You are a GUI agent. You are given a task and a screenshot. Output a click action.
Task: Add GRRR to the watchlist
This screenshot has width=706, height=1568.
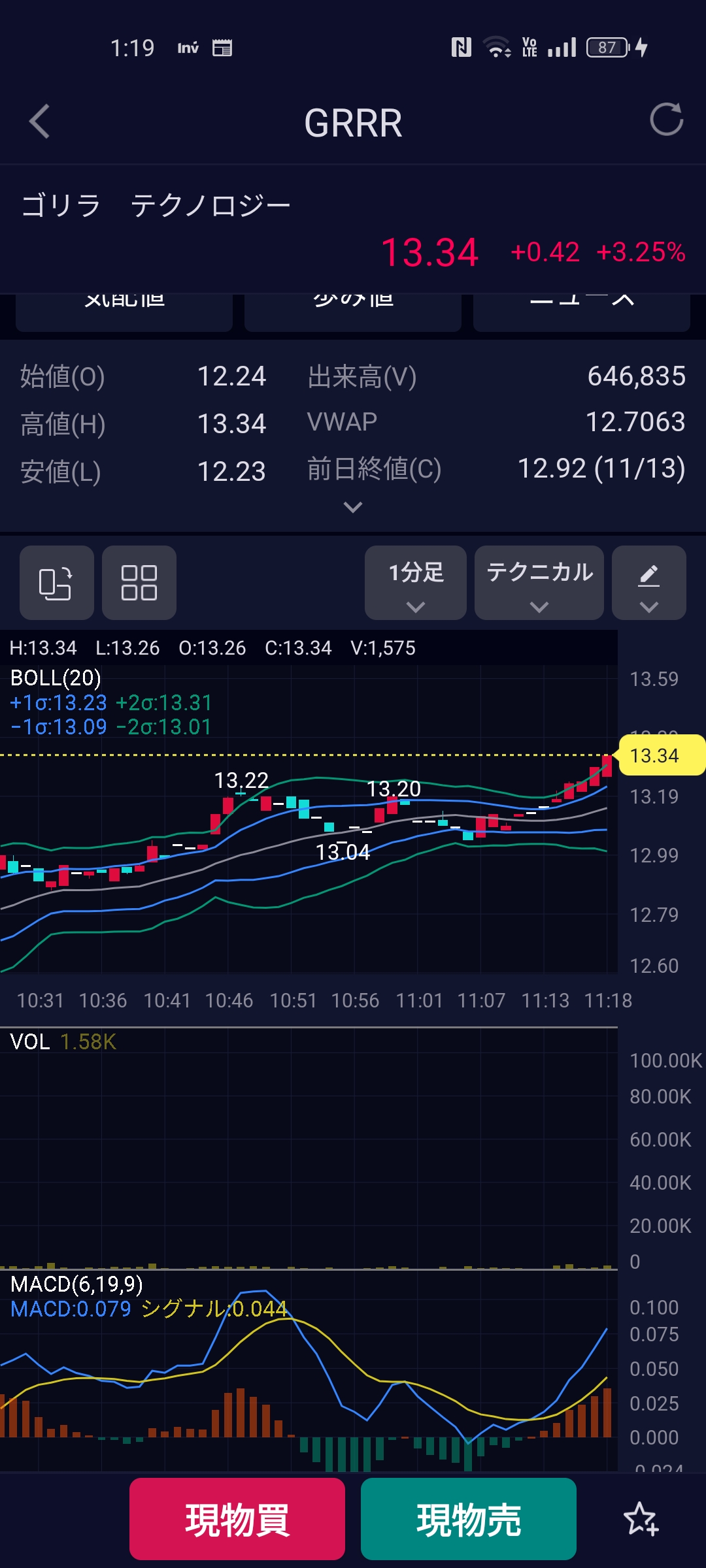coord(641,1519)
